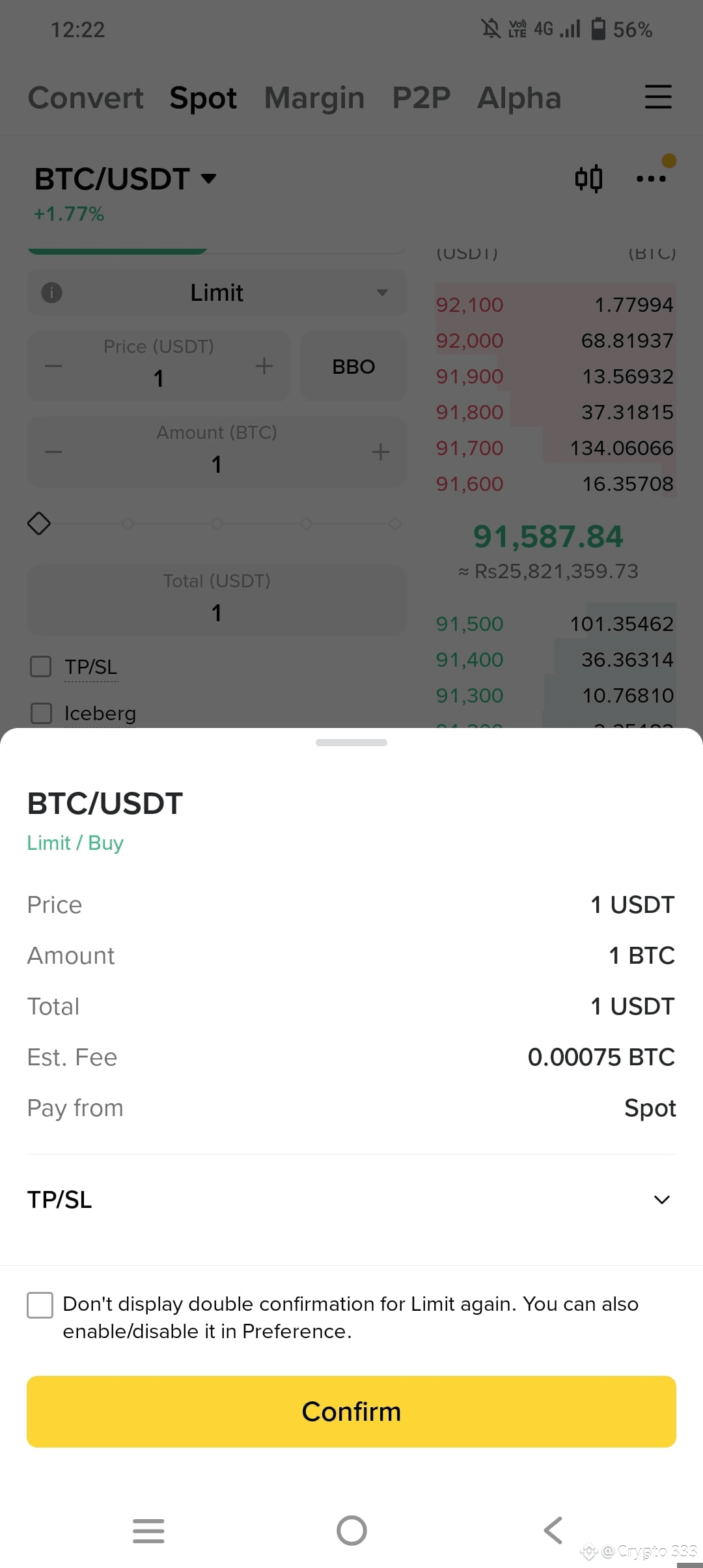Open the three-dot more options menu
This screenshot has height=1568, width=703.
coord(651,177)
